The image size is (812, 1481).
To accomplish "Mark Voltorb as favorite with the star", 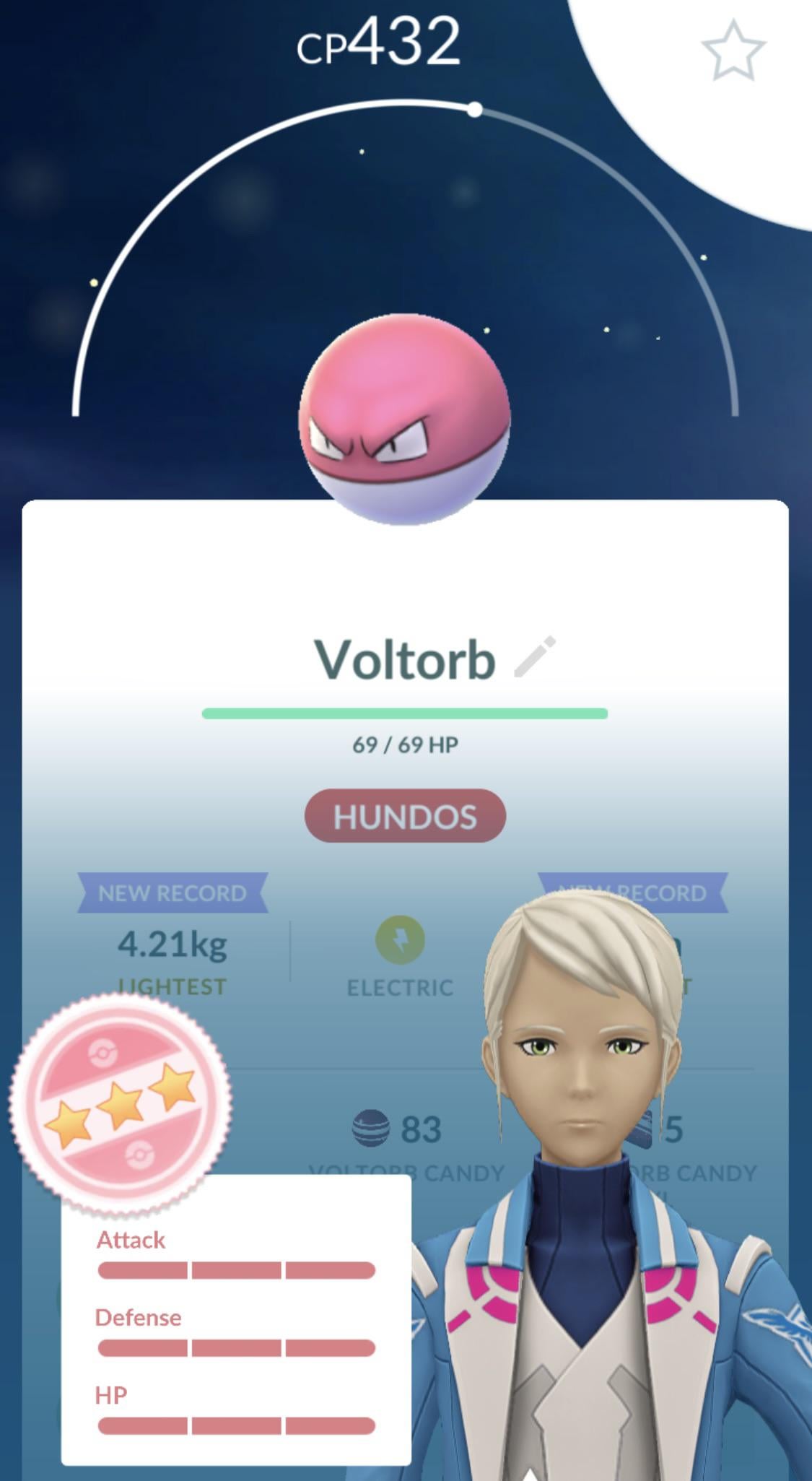I will tap(733, 51).
